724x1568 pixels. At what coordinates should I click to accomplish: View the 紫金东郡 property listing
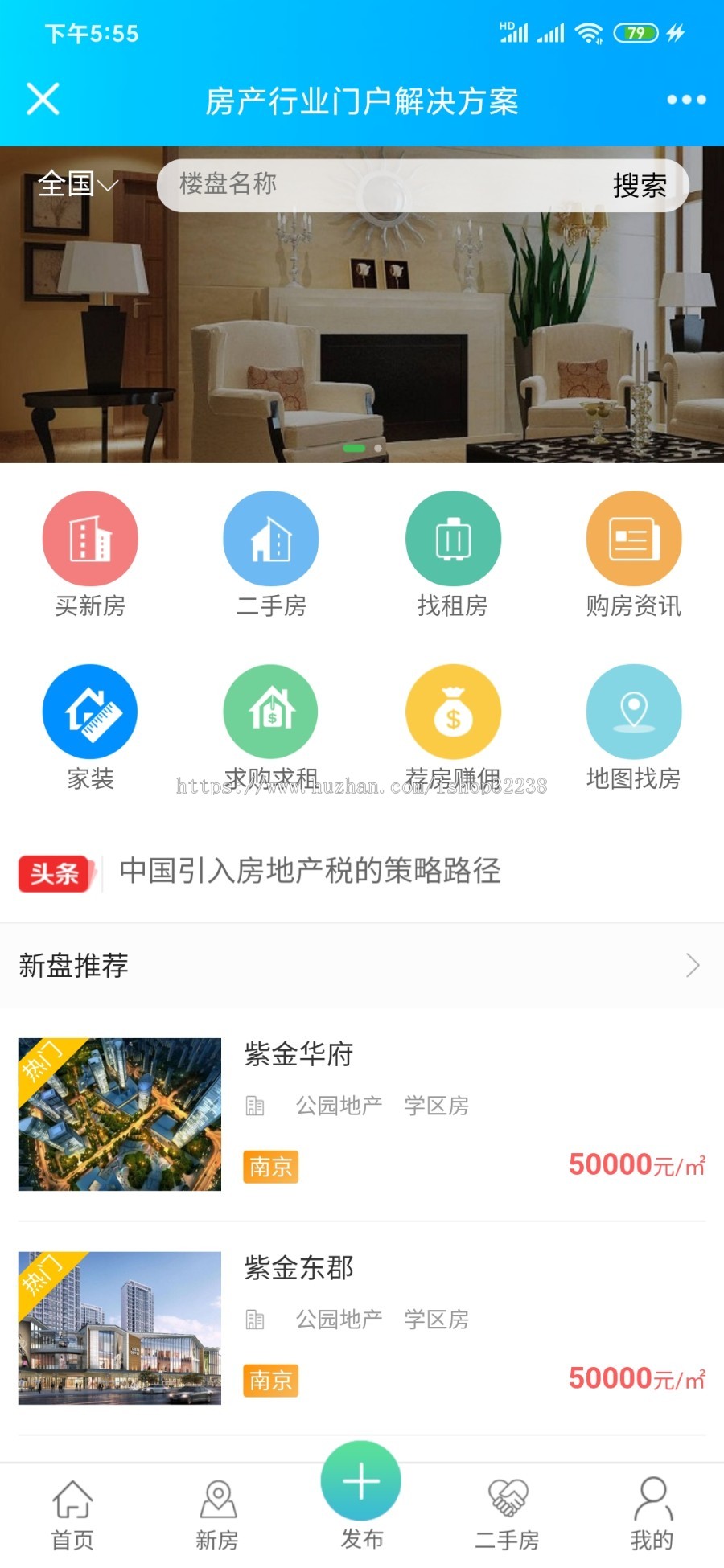point(362,1328)
